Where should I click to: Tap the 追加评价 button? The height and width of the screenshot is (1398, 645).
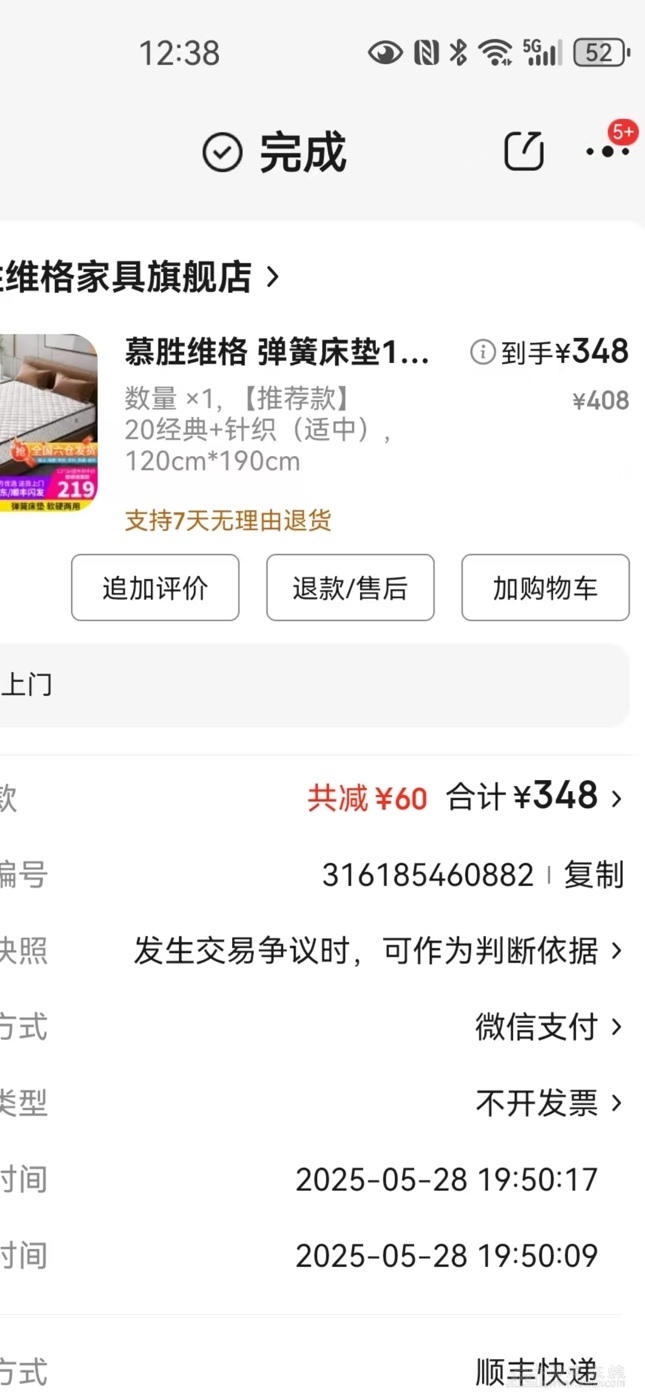[x=155, y=588]
